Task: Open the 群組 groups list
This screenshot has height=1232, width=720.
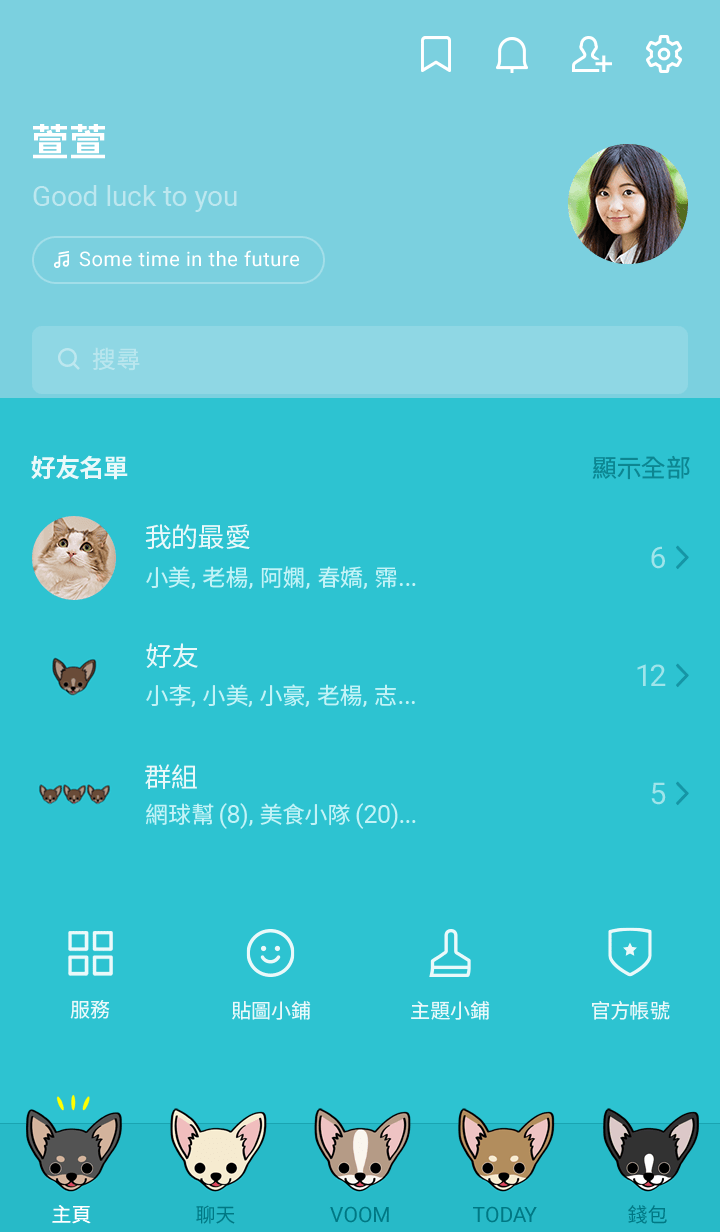Action: coord(360,795)
